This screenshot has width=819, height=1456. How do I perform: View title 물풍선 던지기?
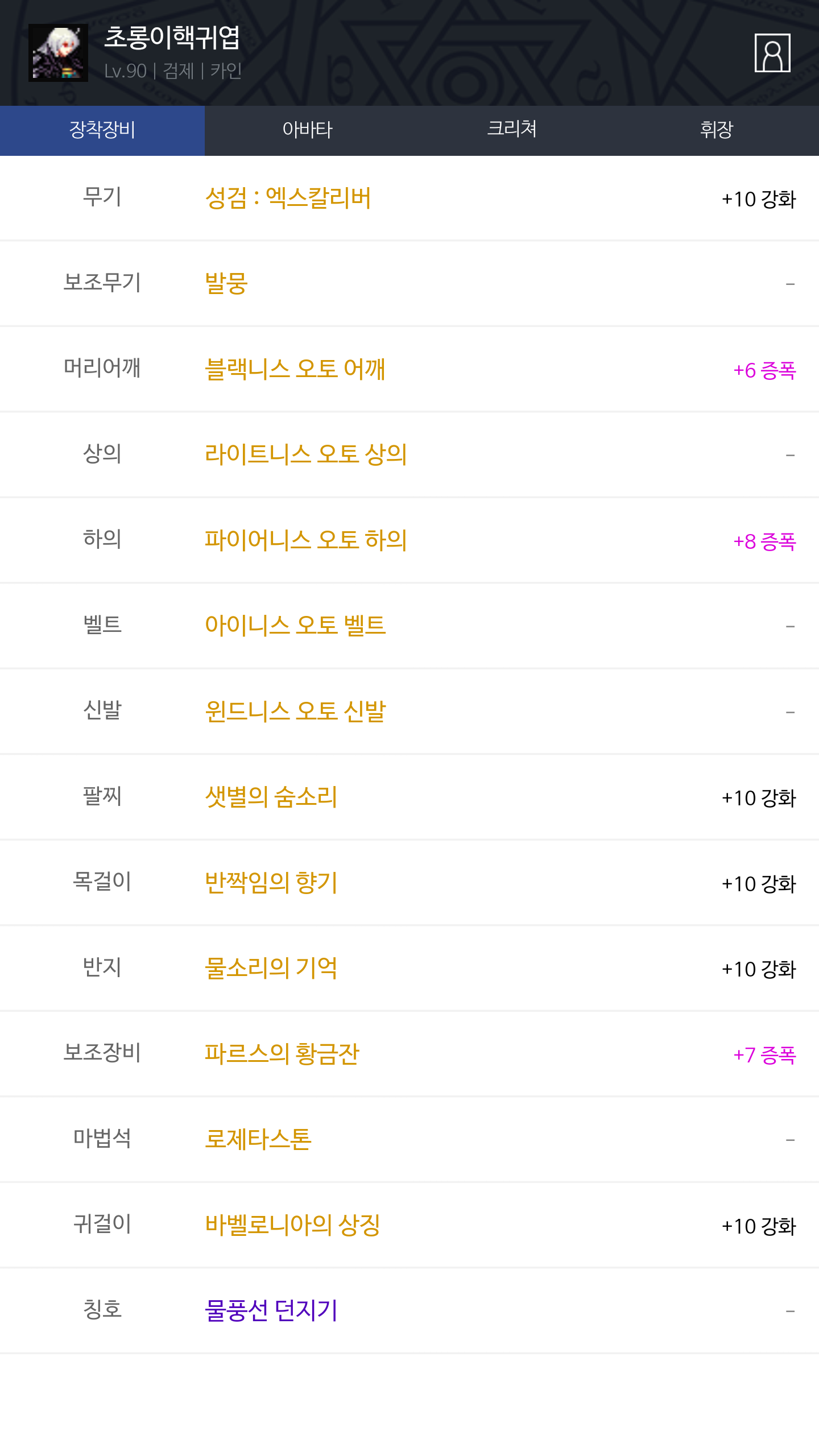click(x=271, y=1310)
